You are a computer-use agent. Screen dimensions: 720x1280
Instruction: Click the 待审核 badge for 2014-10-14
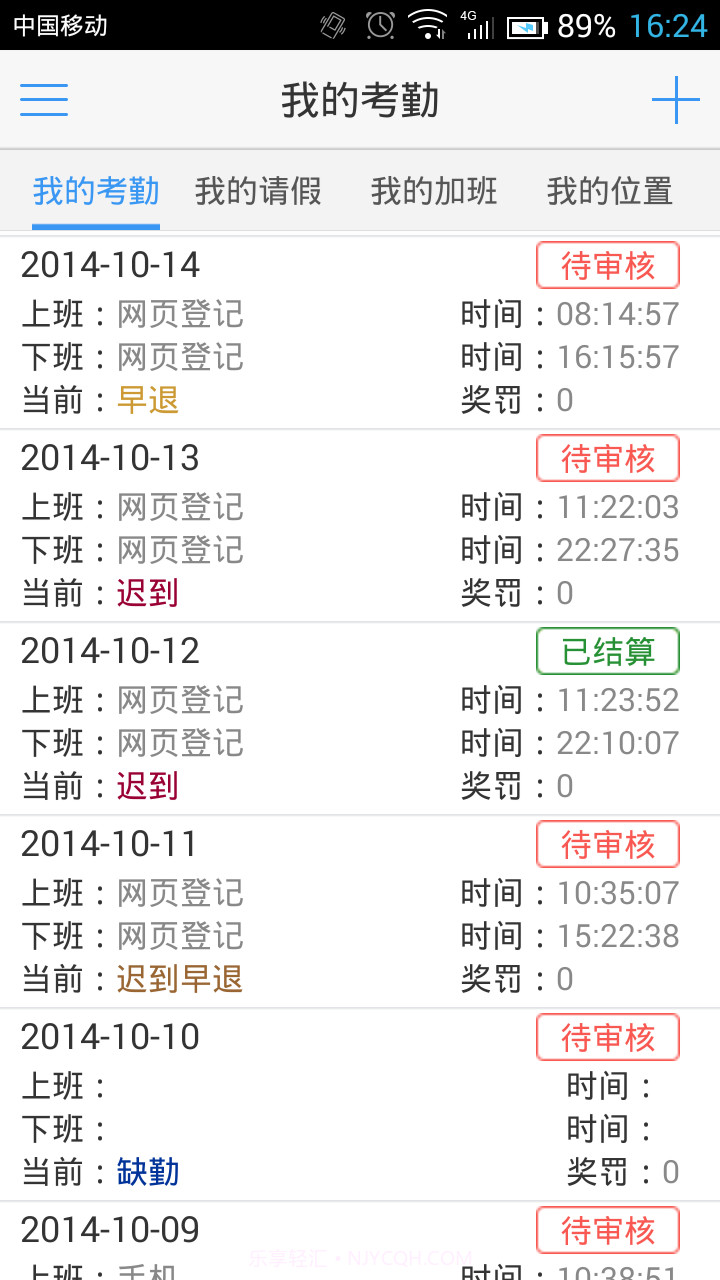click(x=607, y=265)
